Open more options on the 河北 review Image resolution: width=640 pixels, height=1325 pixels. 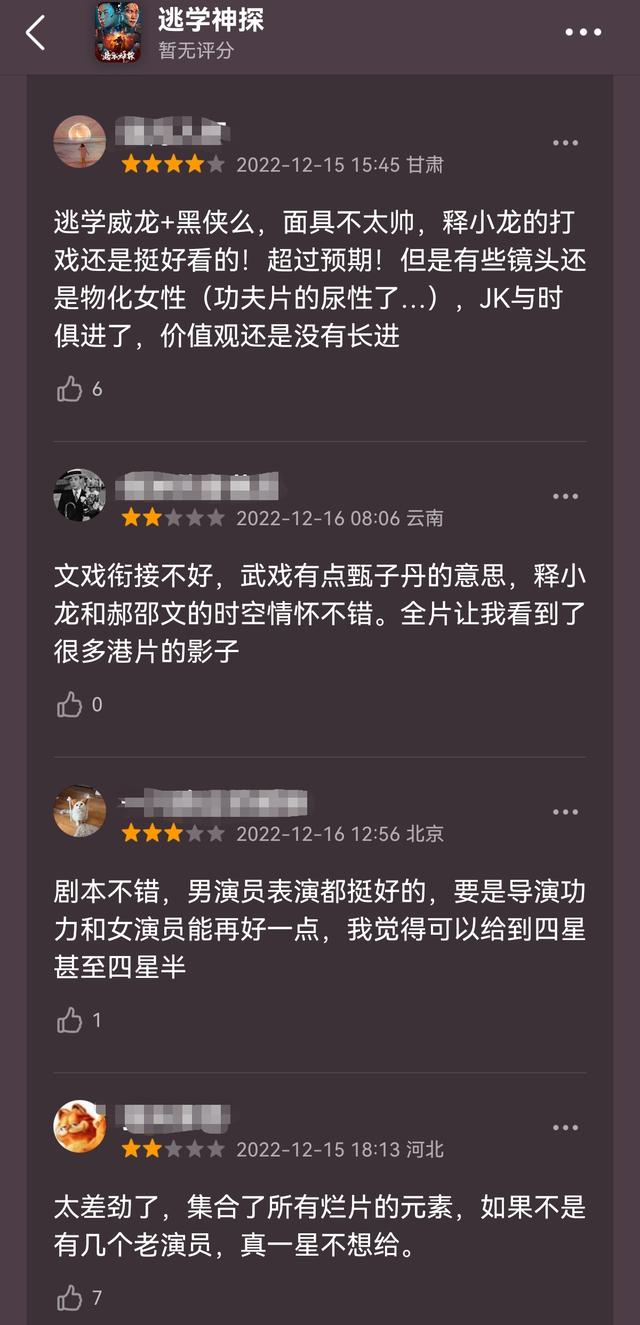[x=565, y=1128]
